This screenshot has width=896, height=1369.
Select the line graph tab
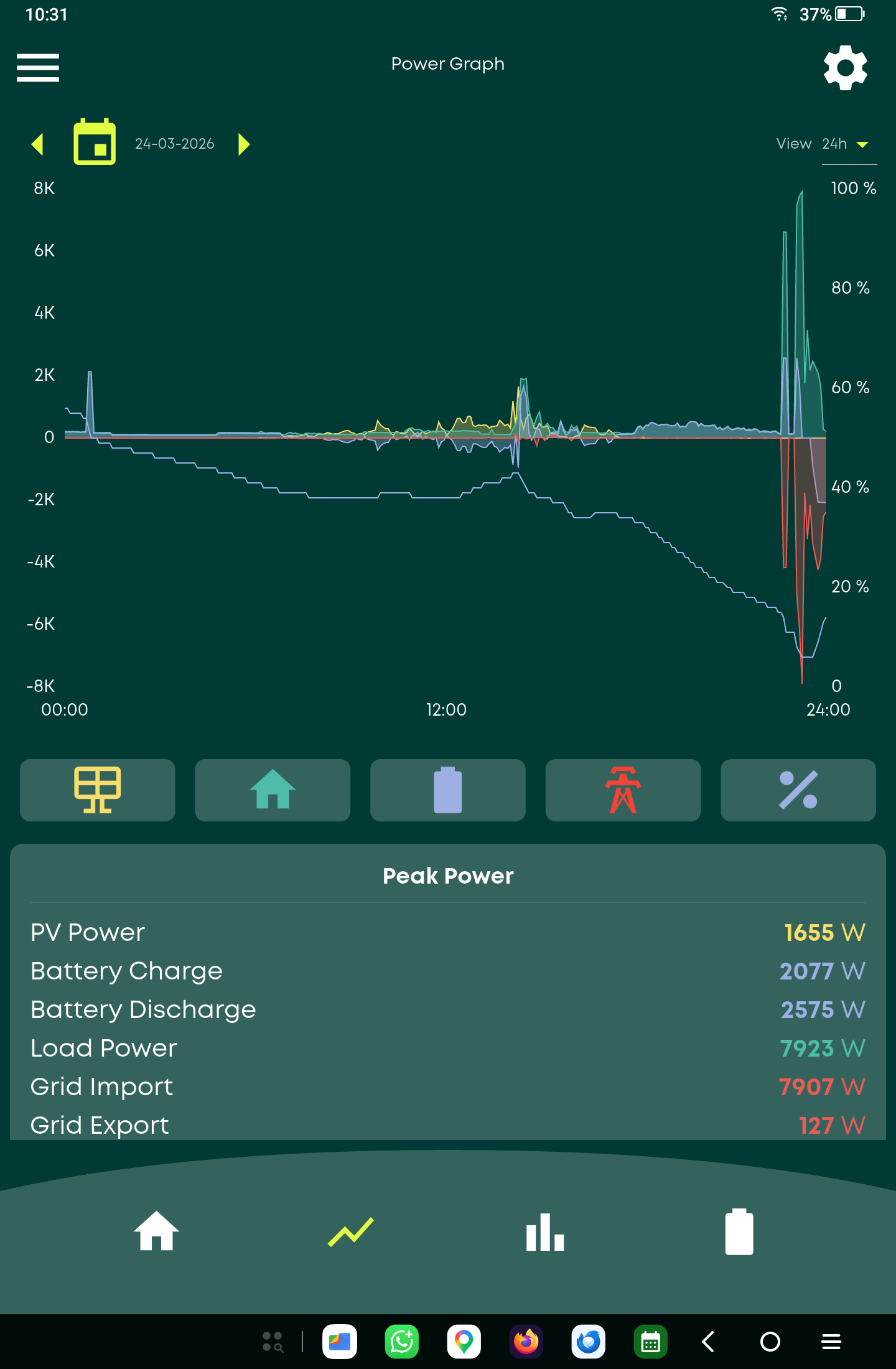pos(350,1232)
